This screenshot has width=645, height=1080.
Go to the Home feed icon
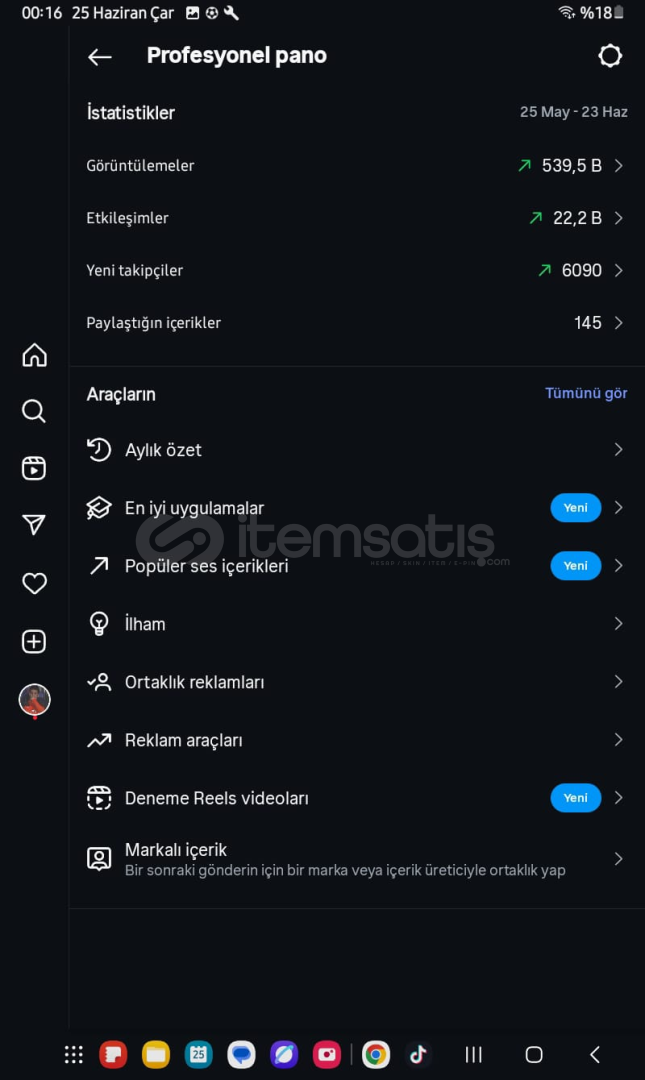coord(34,355)
